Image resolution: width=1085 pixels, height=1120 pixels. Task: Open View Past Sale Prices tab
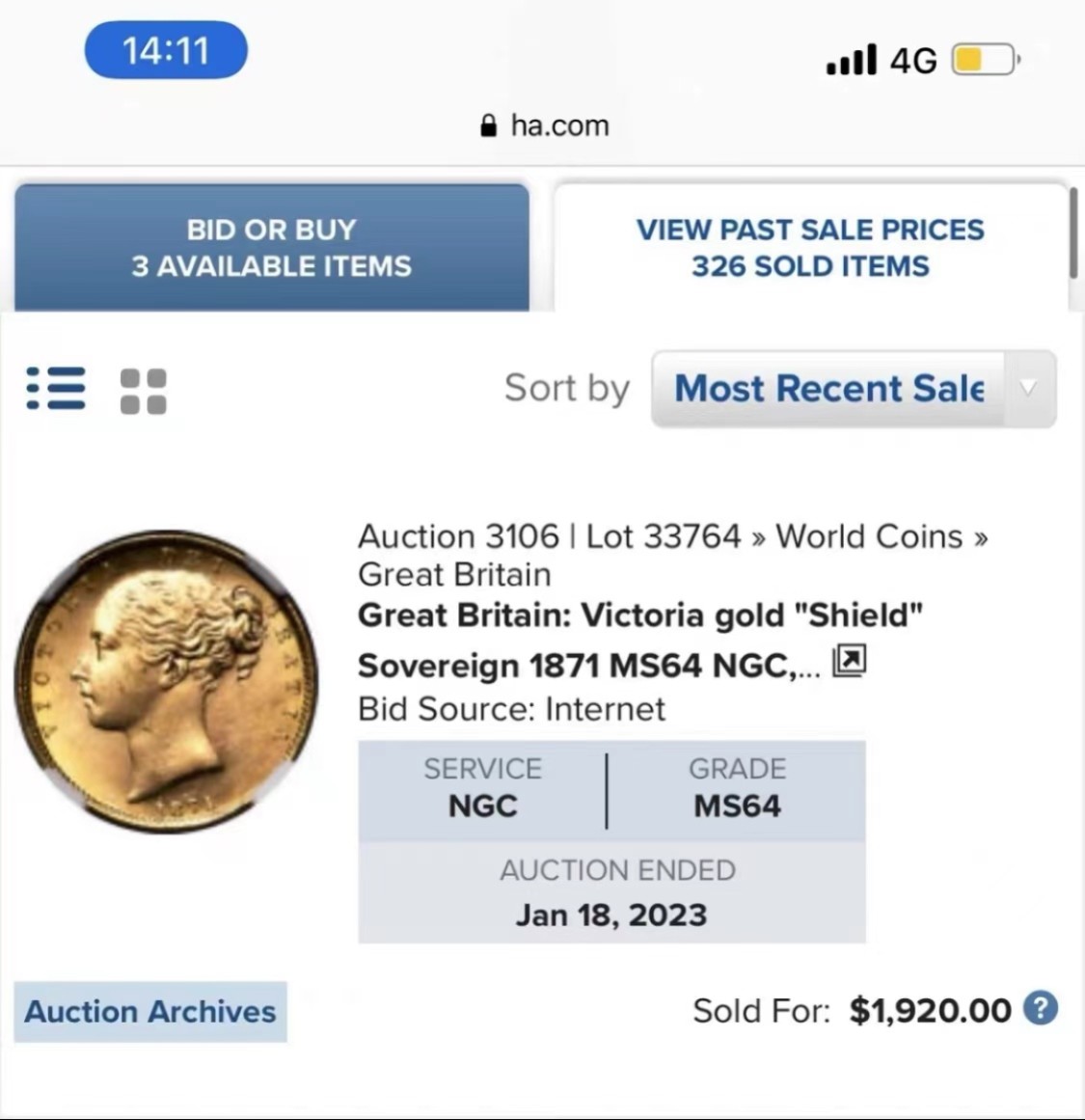click(810, 248)
